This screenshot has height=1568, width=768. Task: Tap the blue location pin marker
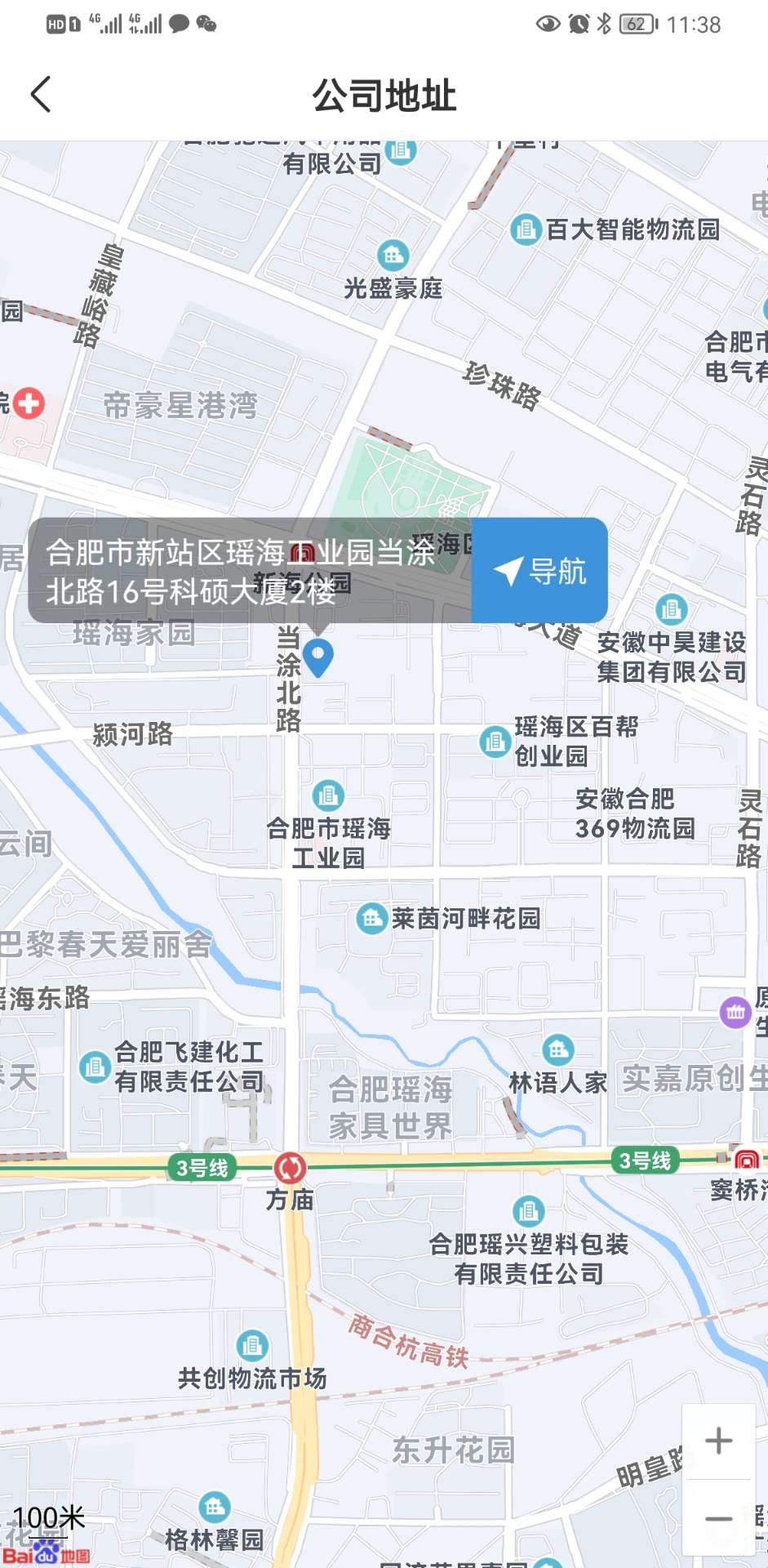pos(317,656)
